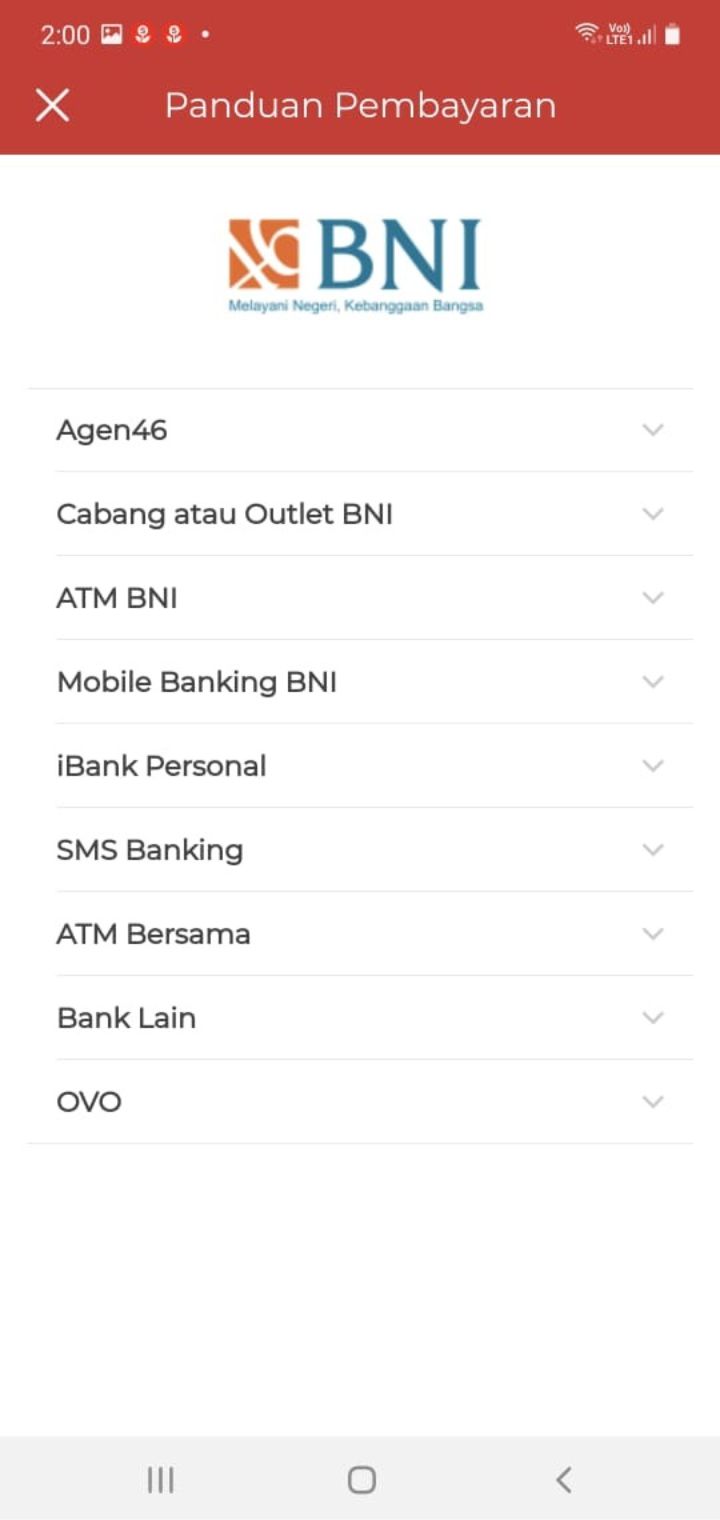Open SMS Banking instructions
Viewport: 720px width, 1520px height.
pos(360,850)
